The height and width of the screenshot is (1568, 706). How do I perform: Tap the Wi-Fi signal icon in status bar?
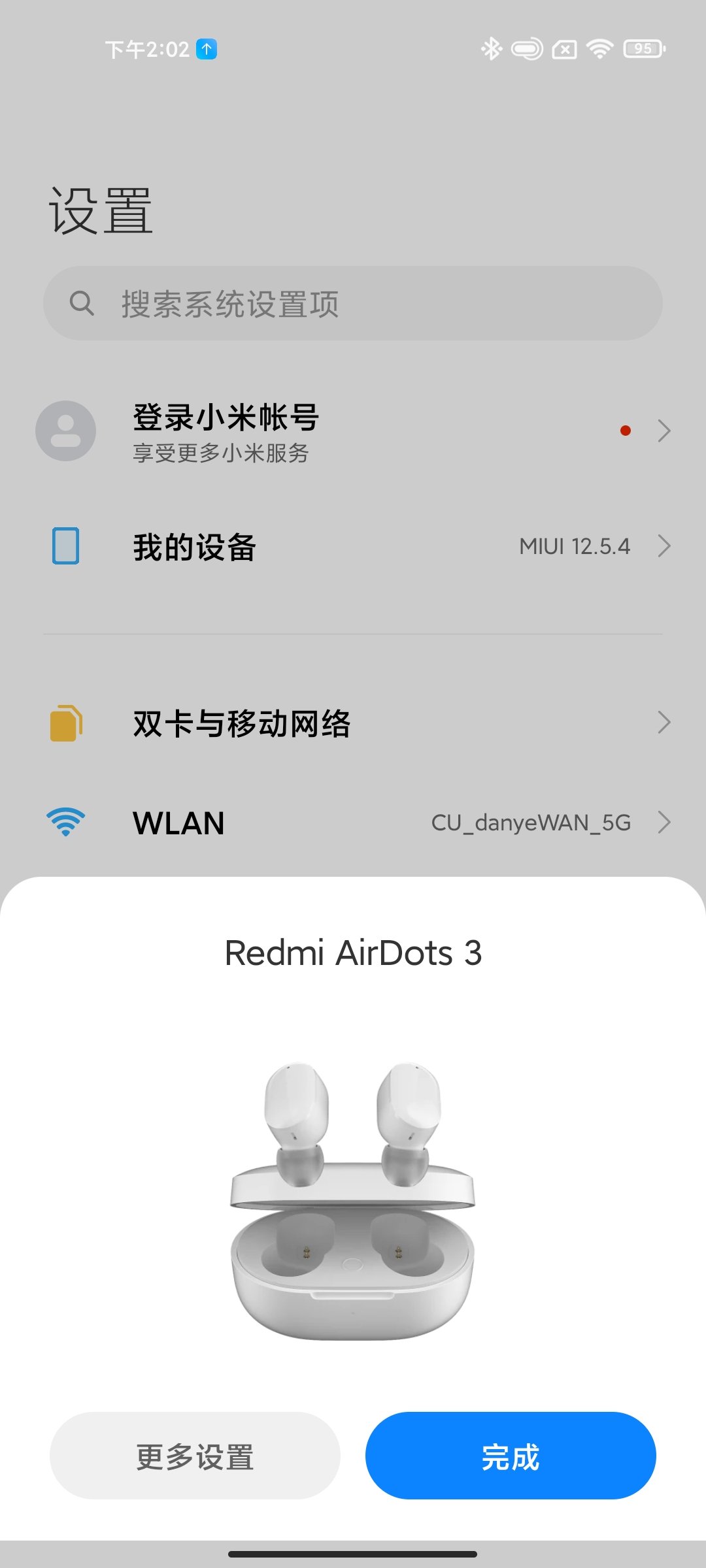(599, 49)
